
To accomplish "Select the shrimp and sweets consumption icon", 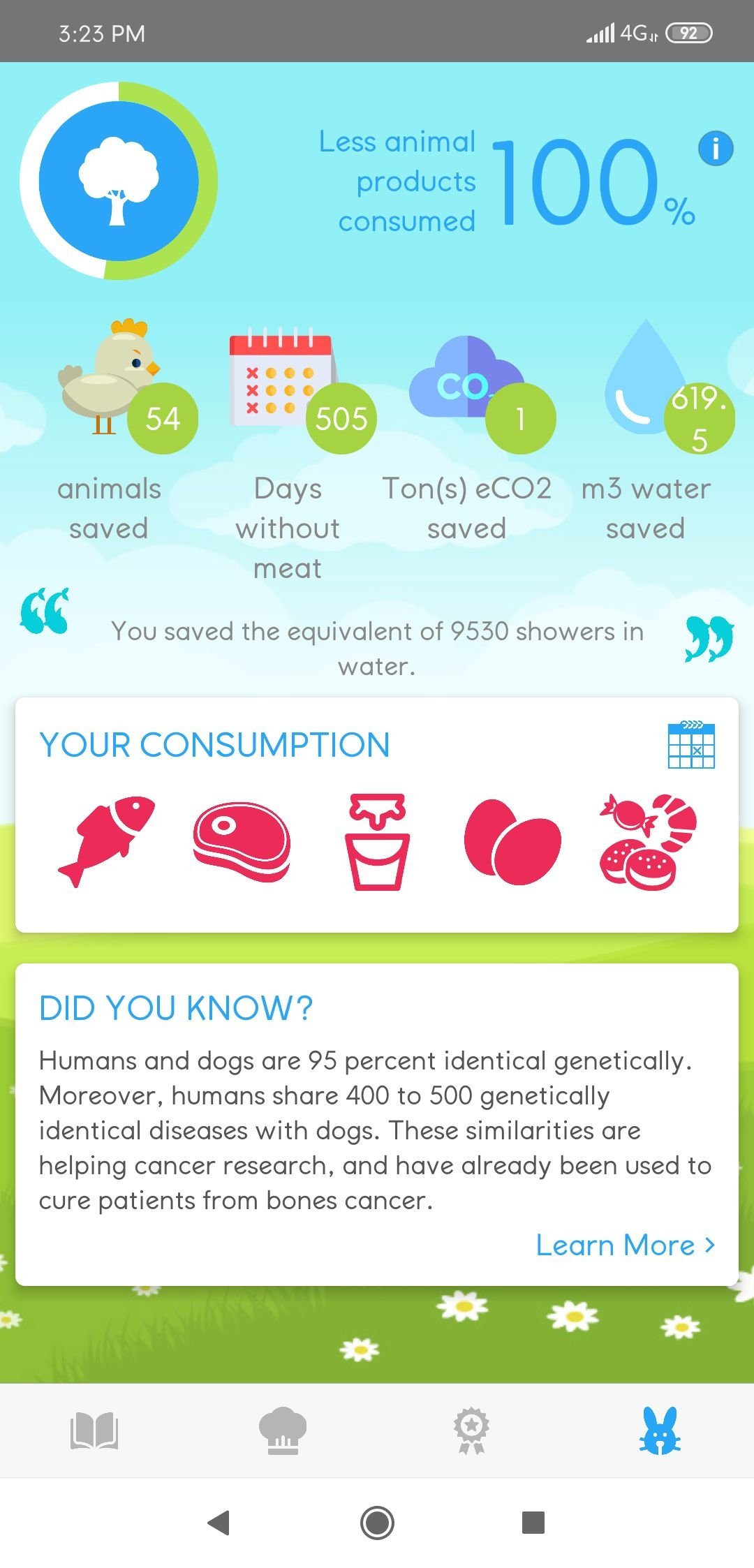I will click(648, 841).
